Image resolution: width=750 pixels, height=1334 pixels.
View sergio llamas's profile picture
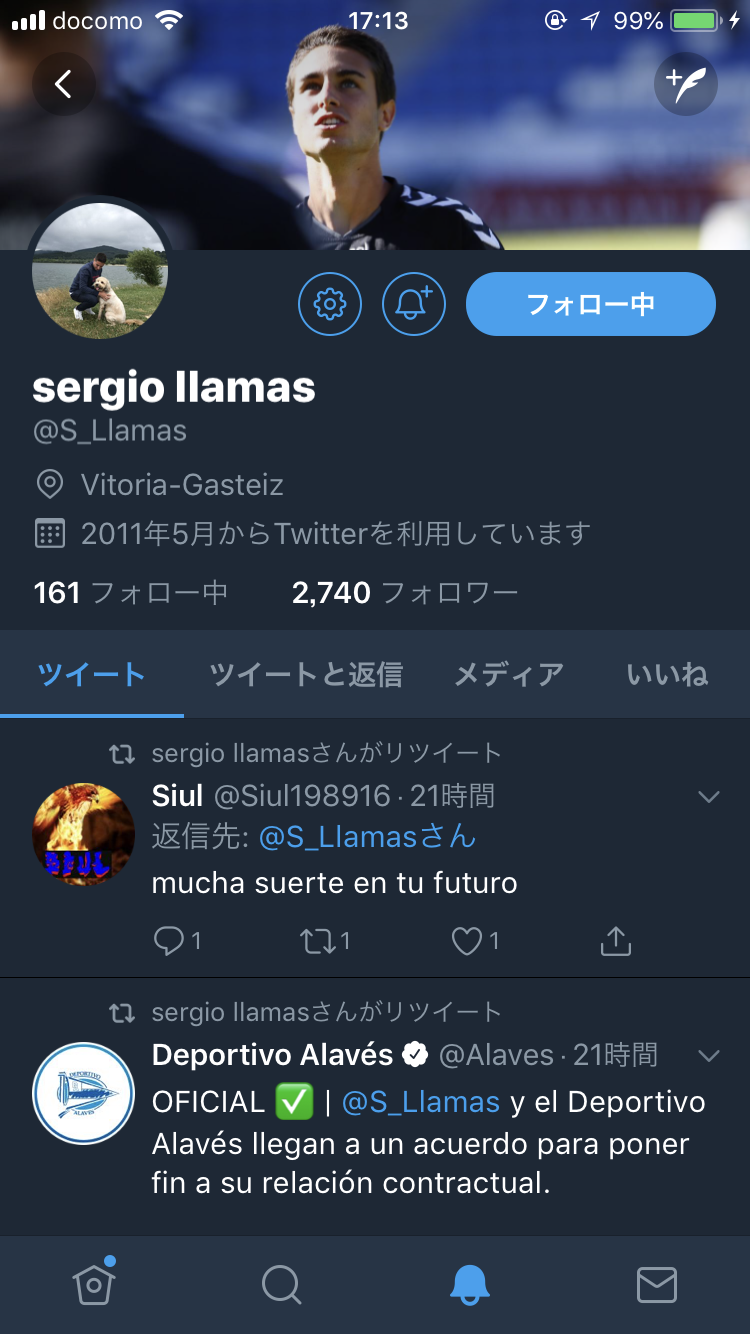click(x=100, y=272)
